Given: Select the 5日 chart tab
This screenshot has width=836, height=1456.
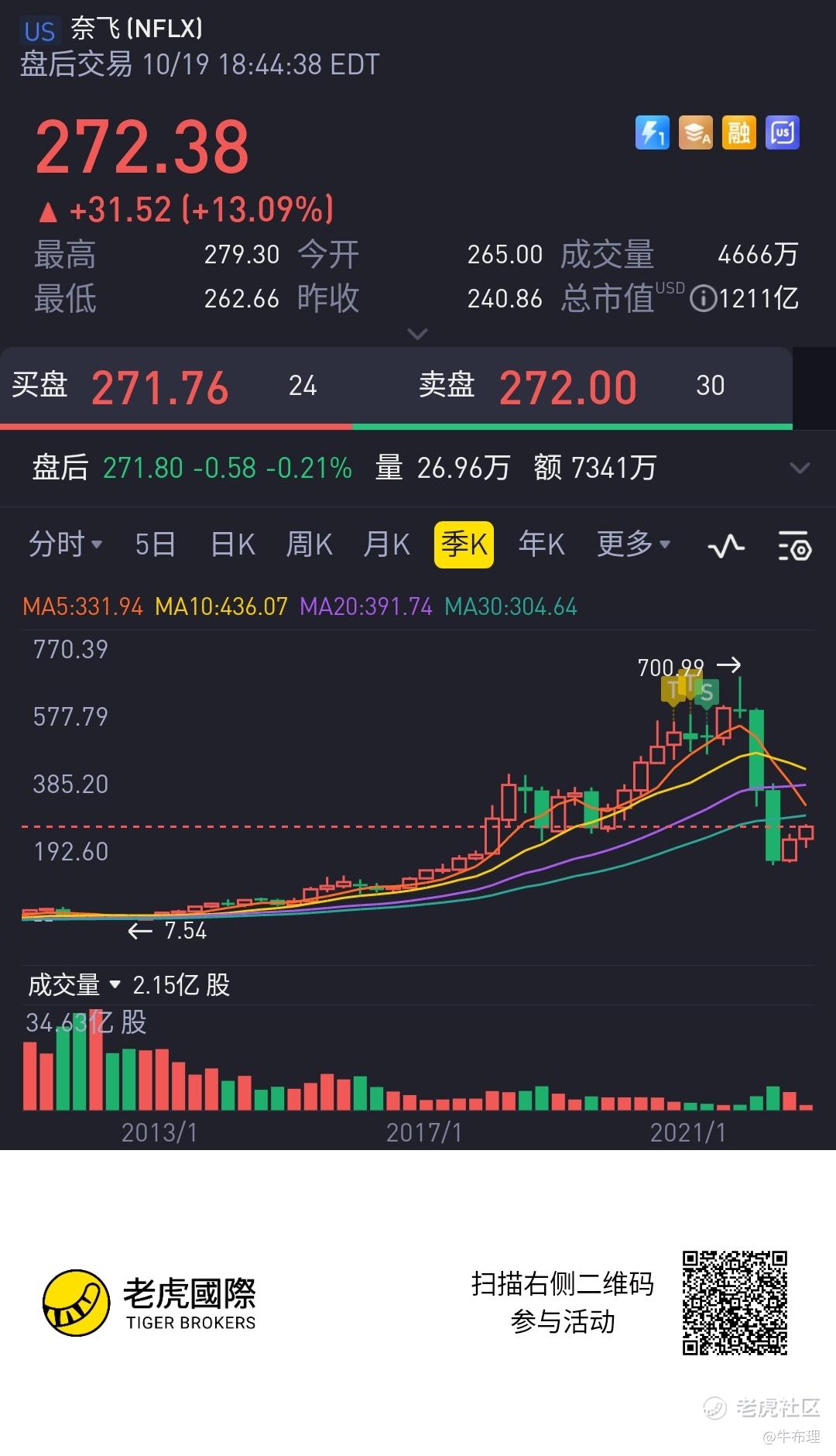Looking at the screenshot, I should (155, 544).
